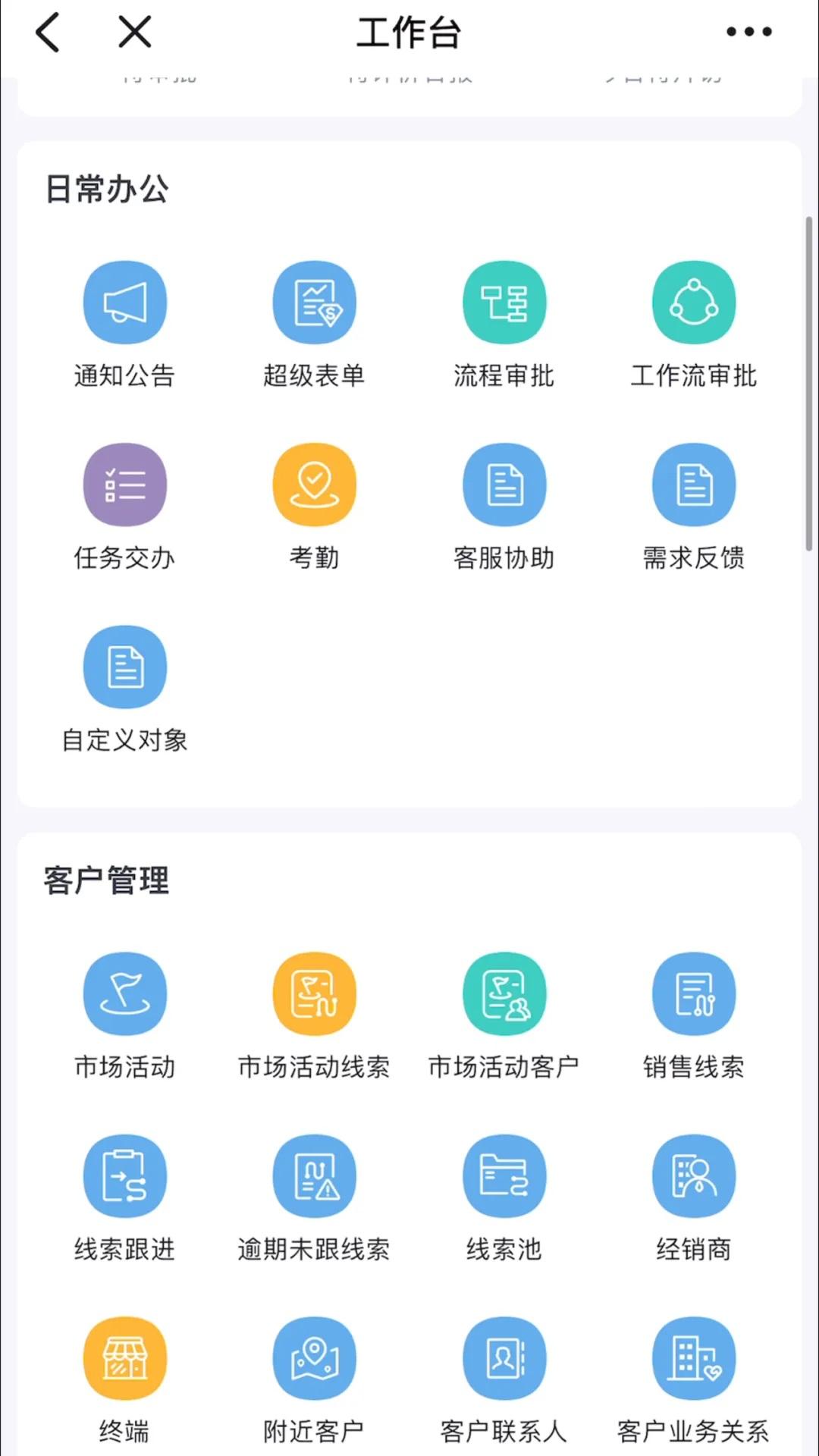819x1456 pixels.
Task: Open 市场活动
Action: [x=125, y=994]
